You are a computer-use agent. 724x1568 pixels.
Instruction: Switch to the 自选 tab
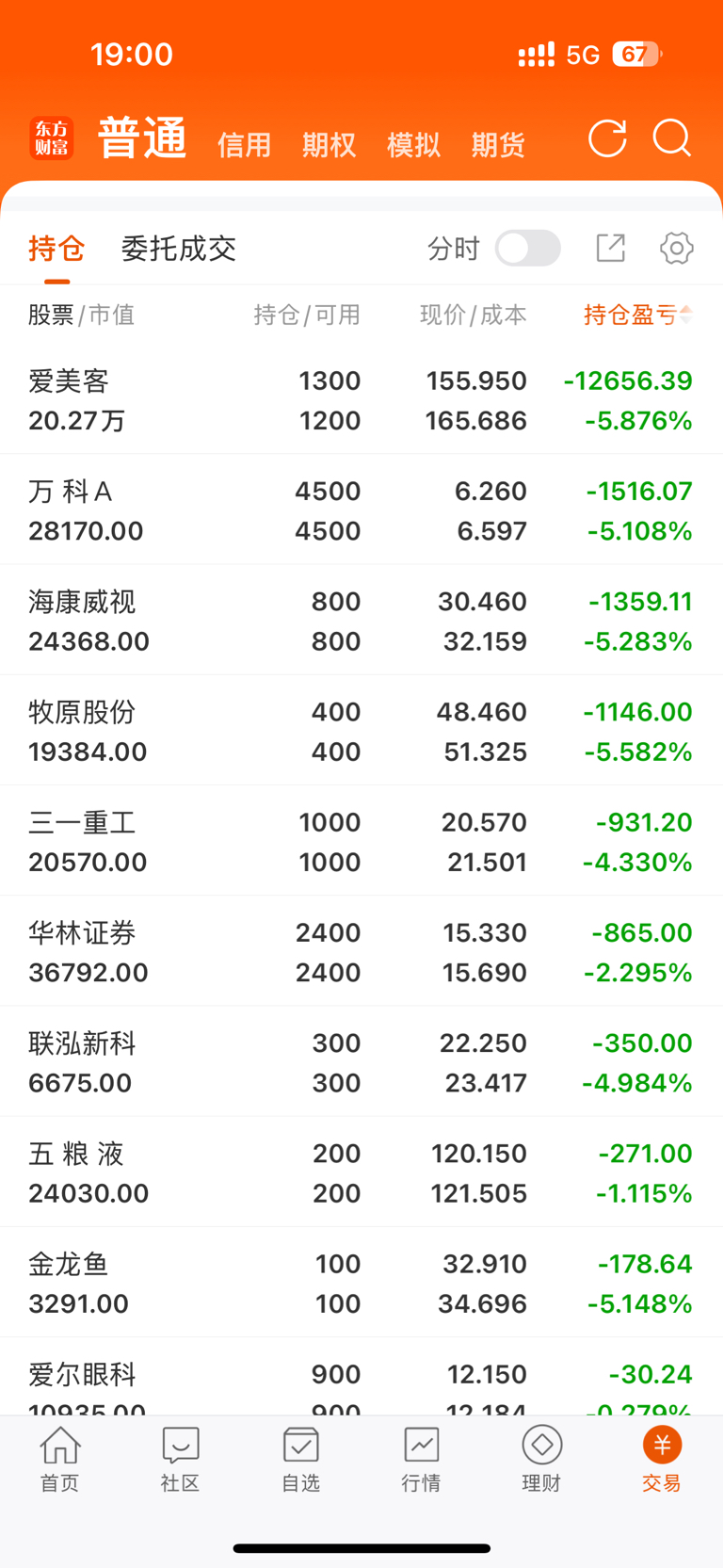point(301,1459)
